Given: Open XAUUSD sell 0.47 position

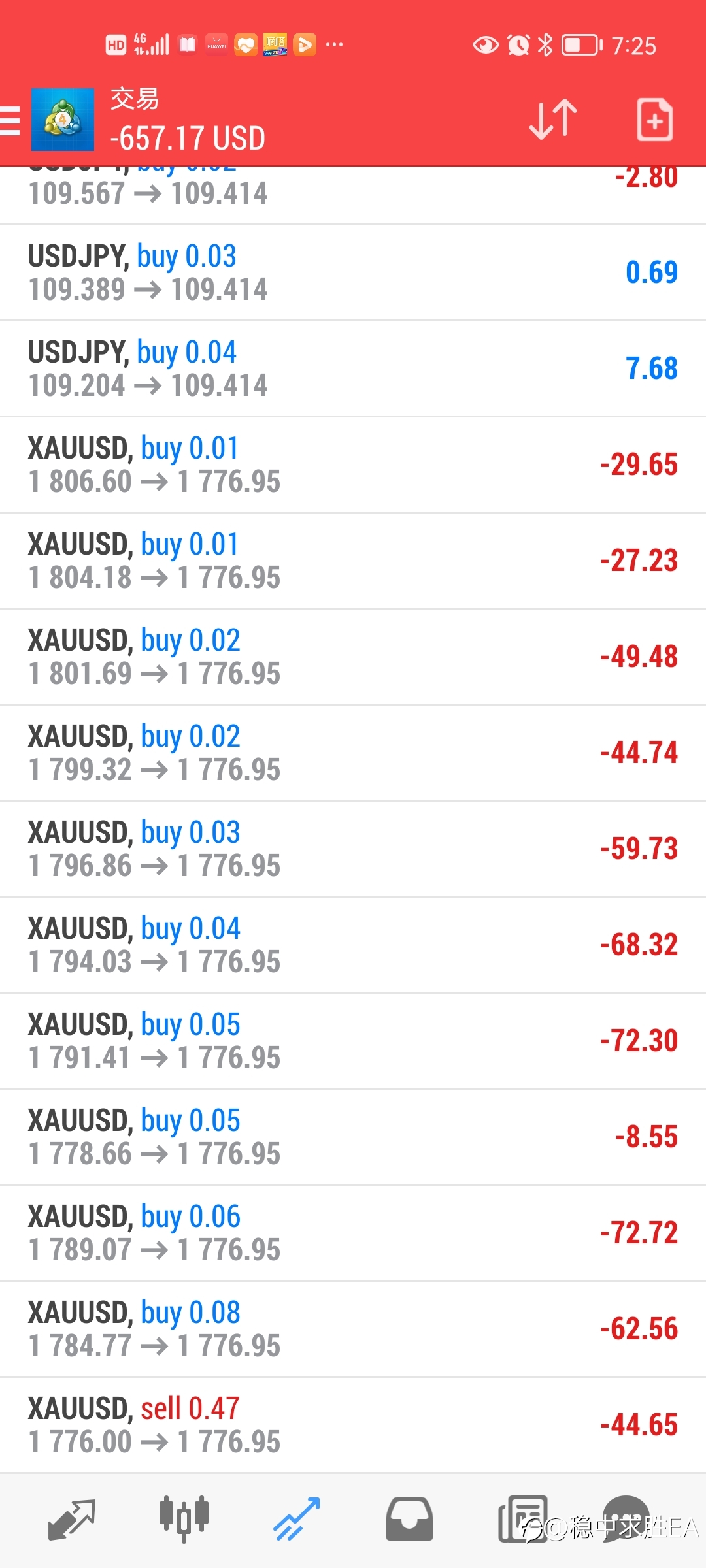Looking at the screenshot, I should [x=353, y=1425].
